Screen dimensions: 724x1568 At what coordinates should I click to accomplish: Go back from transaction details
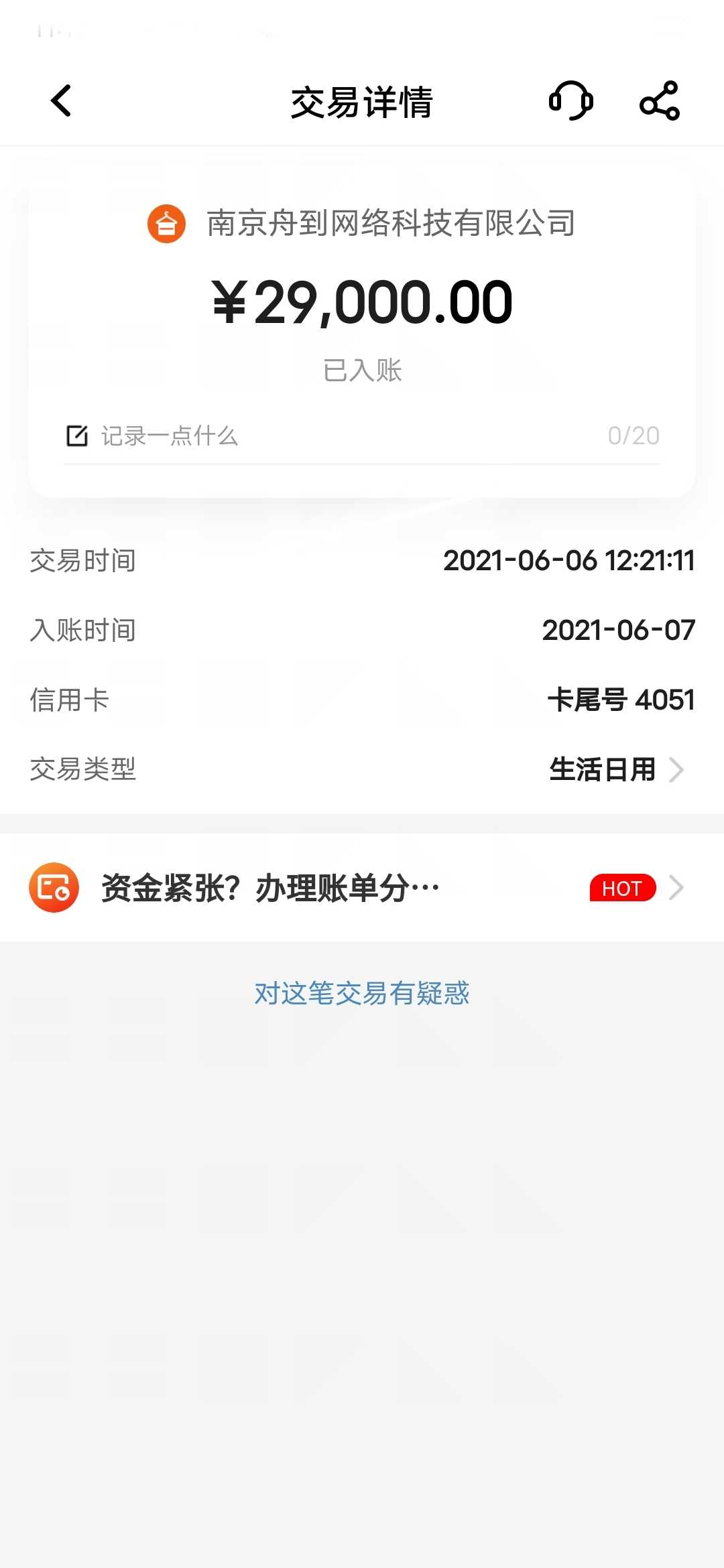pyautogui.click(x=61, y=101)
